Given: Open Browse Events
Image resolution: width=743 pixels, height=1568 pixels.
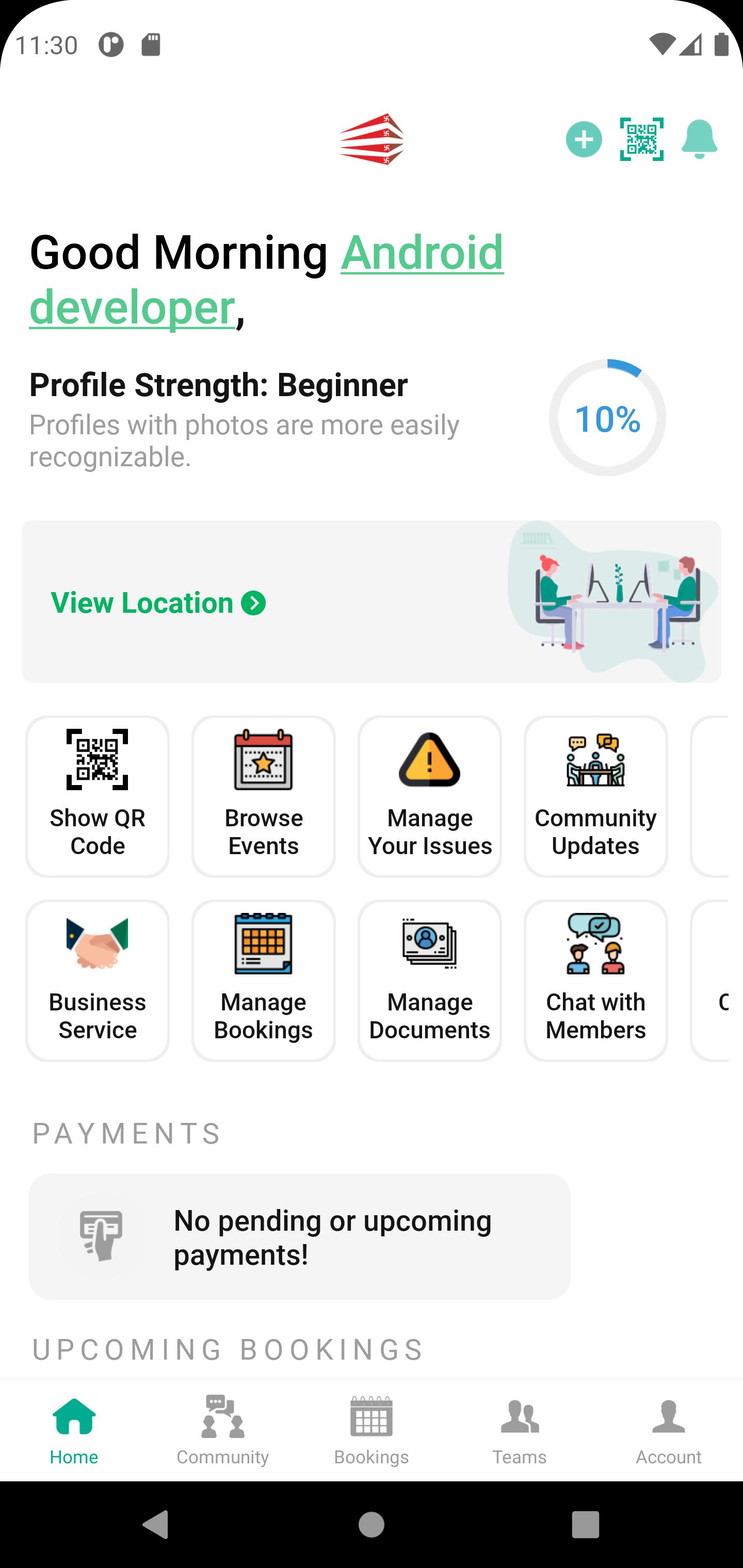Looking at the screenshot, I should pos(263,796).
